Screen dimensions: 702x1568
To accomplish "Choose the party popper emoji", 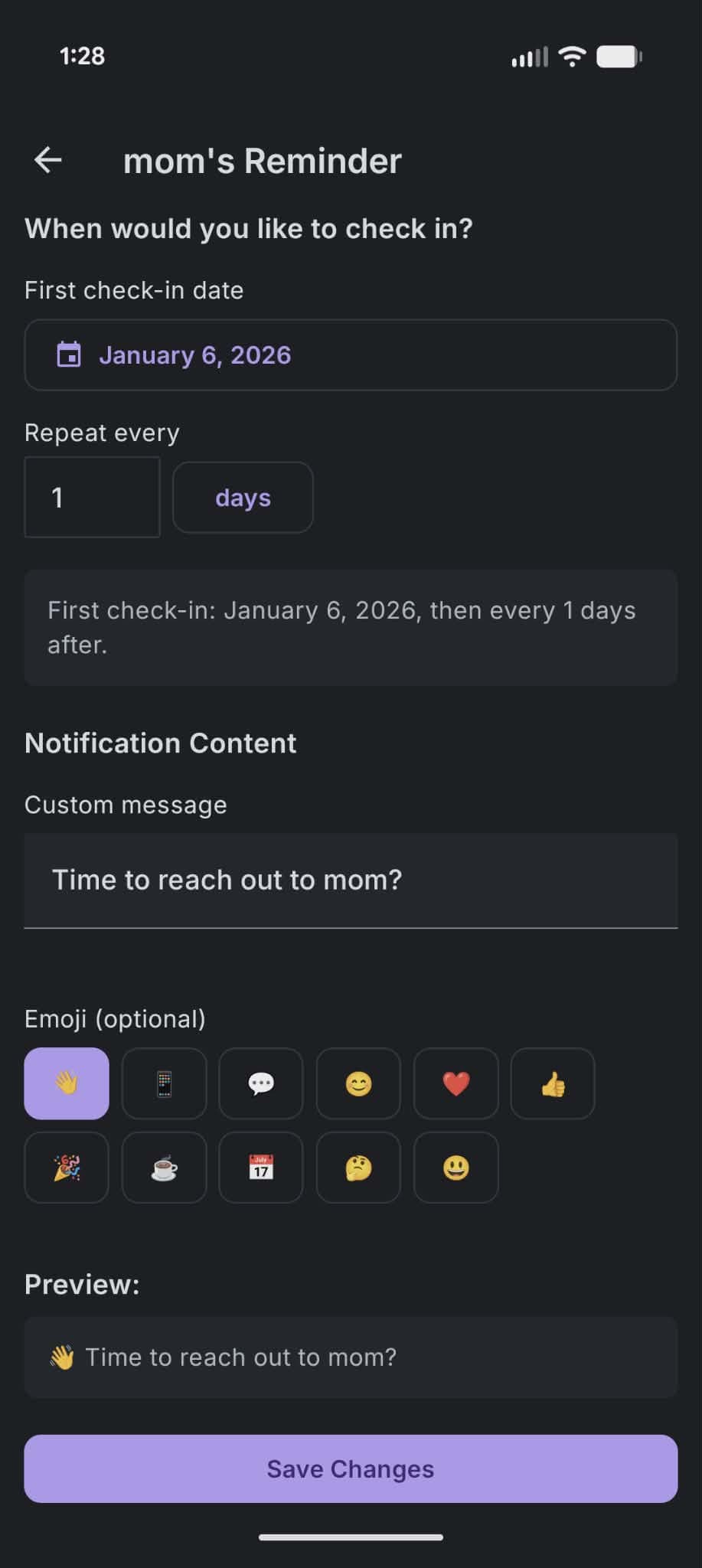I will tap(67, 1168).
